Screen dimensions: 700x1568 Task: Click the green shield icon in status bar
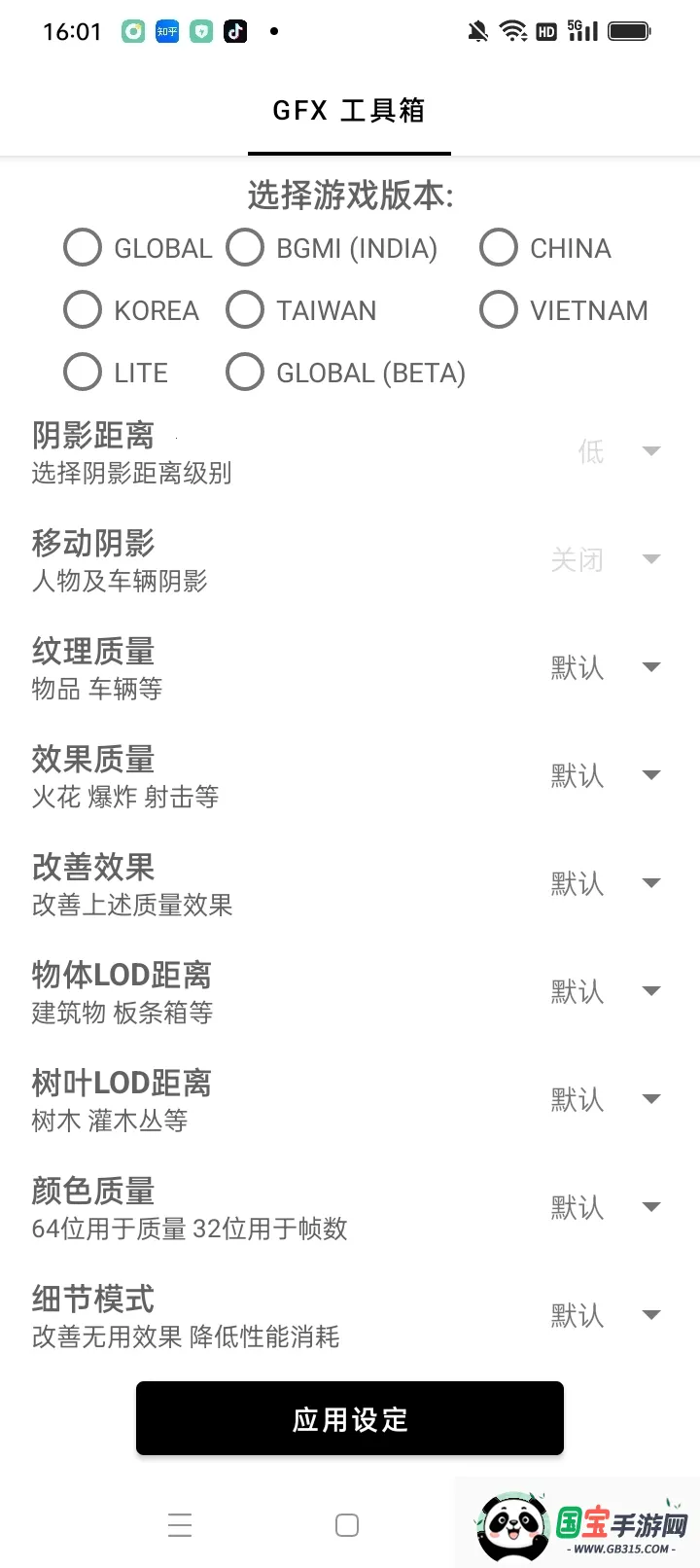(x=199, y=31)
